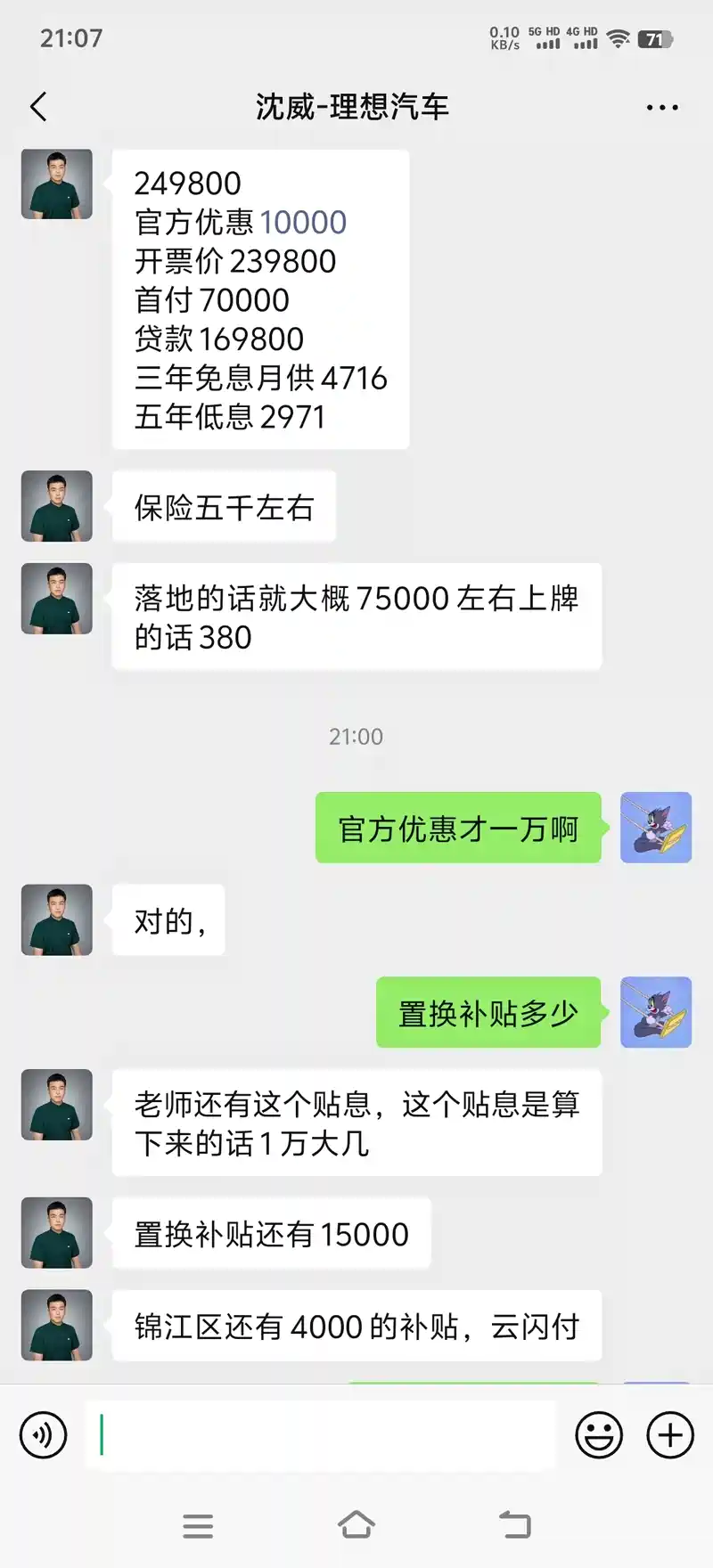Open the three-dot chat options menu
The width and height of the screenshot is (713, 1568).
[662, 108]
